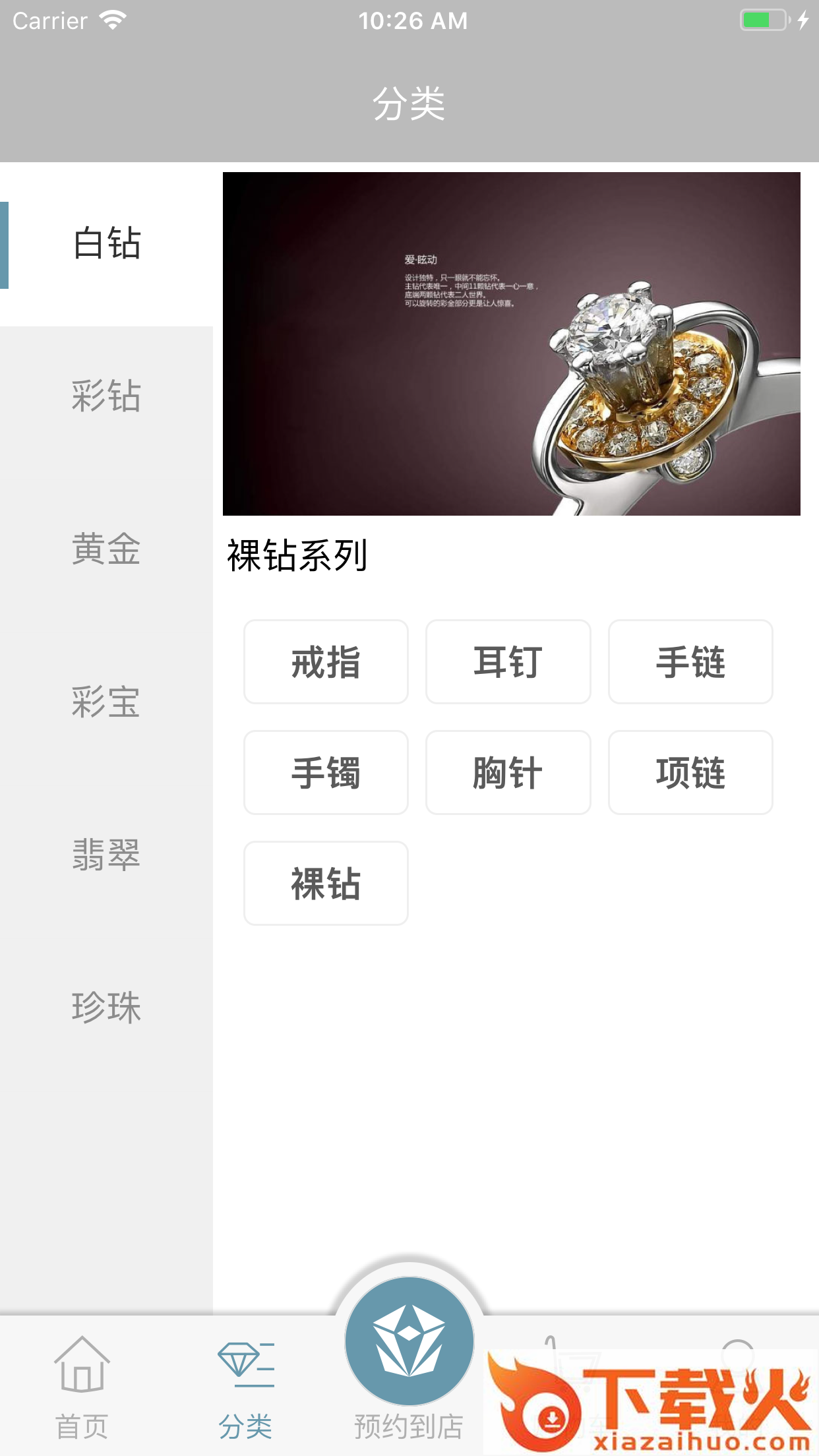819x1456 pixels.
Task: Browse the 耳钉 subcategory
Action: click(508, 662)
